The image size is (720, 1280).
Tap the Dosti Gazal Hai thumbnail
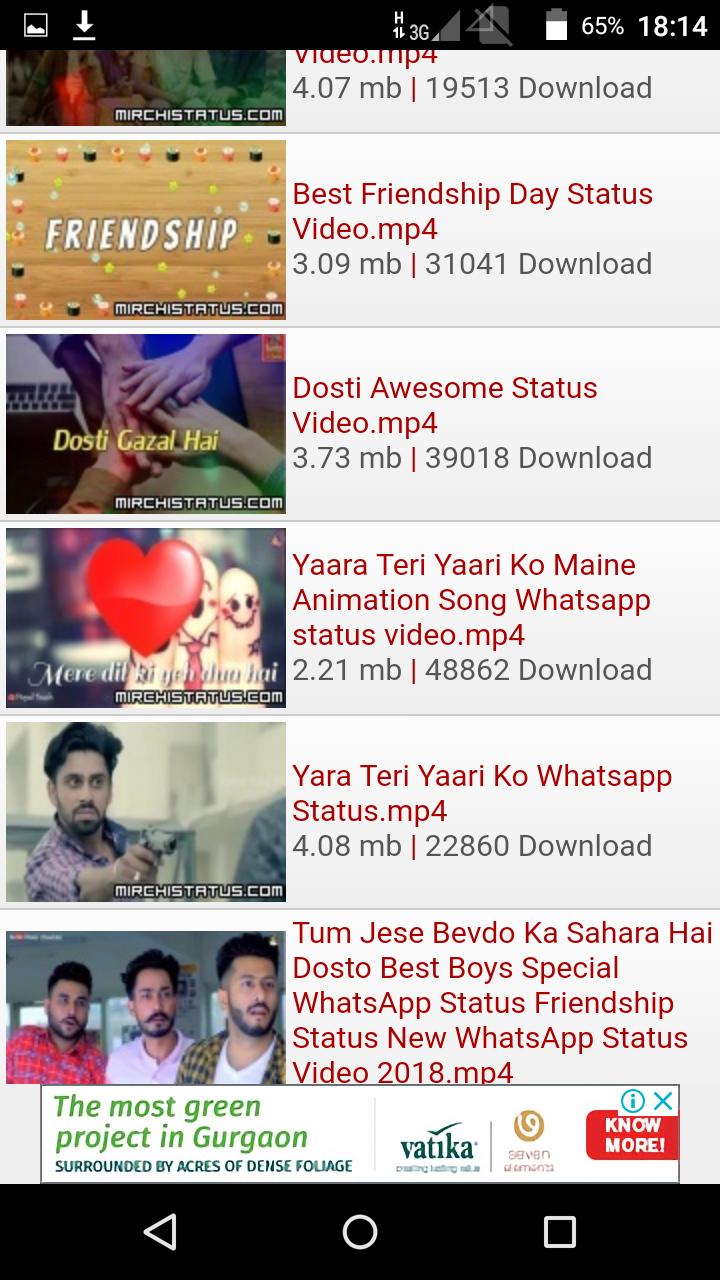146,424
